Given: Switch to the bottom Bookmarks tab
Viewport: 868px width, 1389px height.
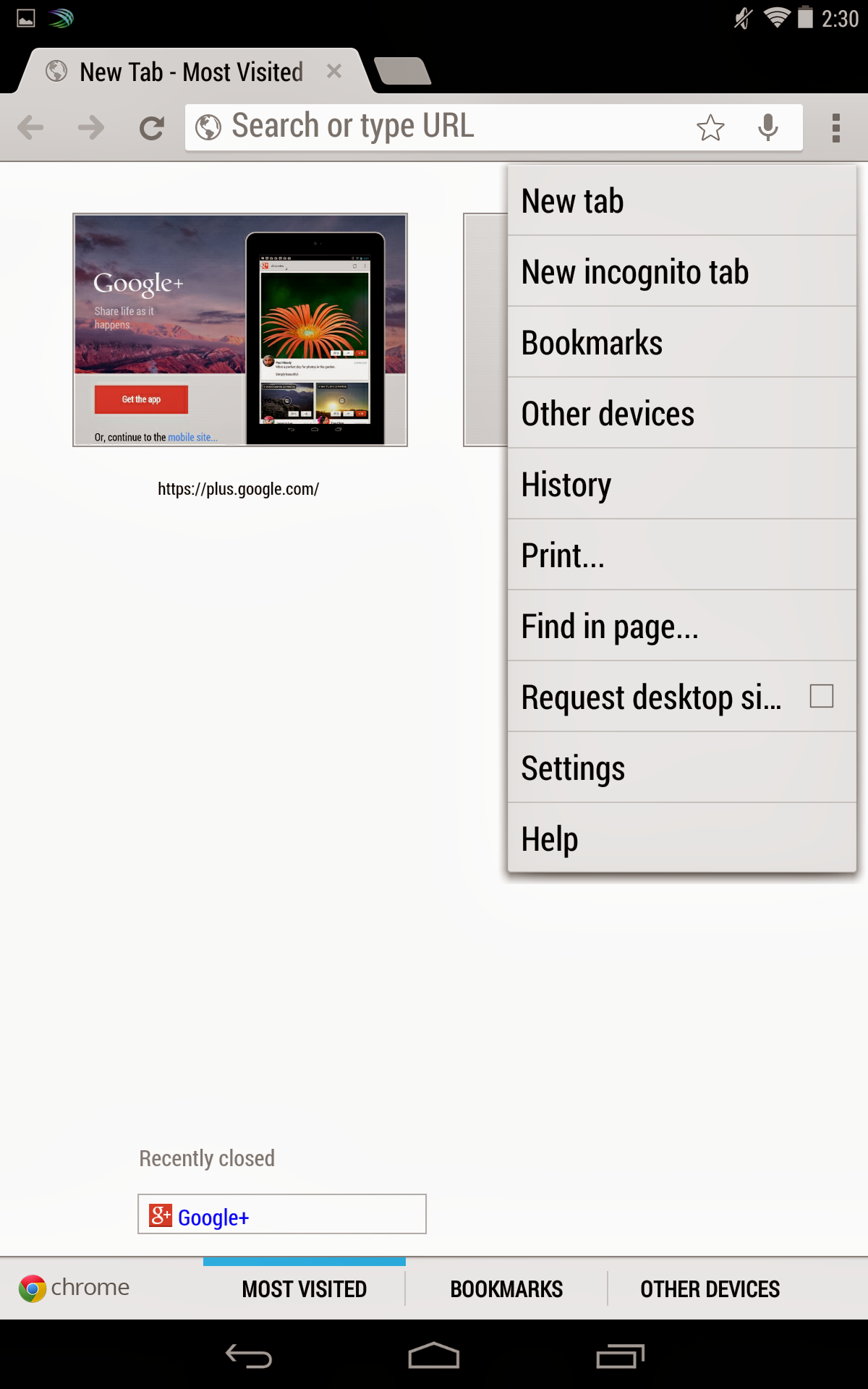Looking at the screenshot, I should click(506, 1289).
